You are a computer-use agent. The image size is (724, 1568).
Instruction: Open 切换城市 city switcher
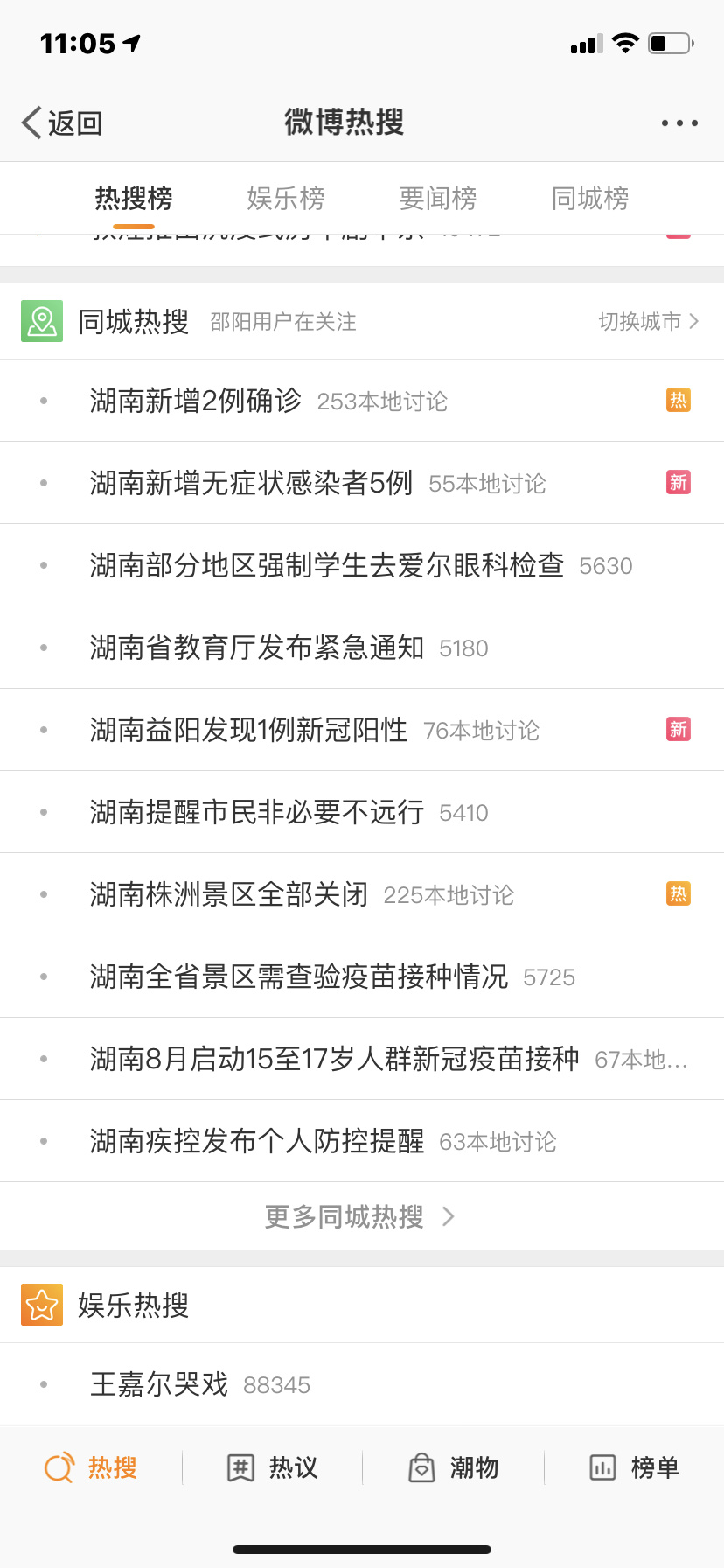[x=641, y=322]
